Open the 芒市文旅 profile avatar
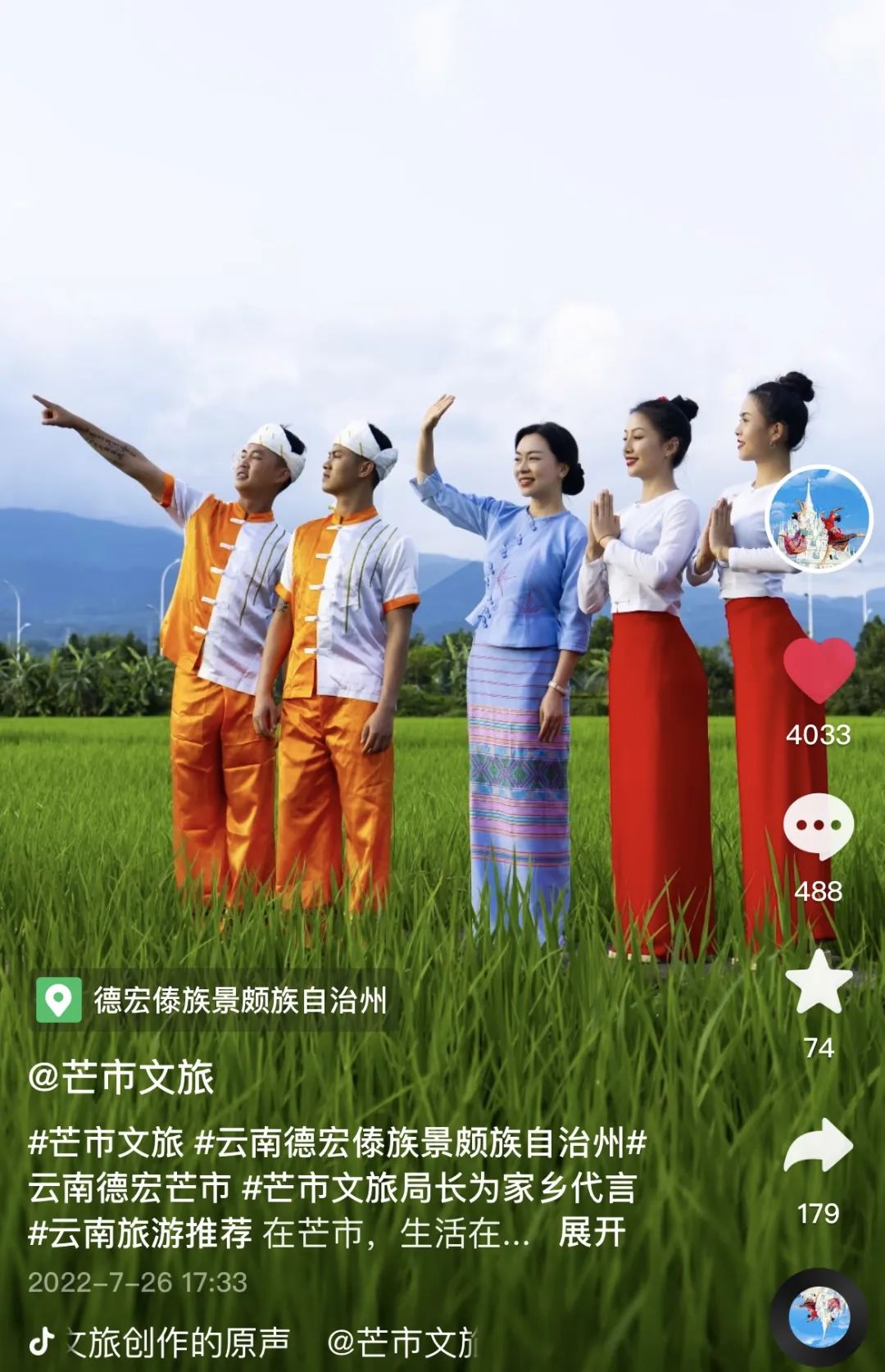885x1372 pixels. (819, 519)
